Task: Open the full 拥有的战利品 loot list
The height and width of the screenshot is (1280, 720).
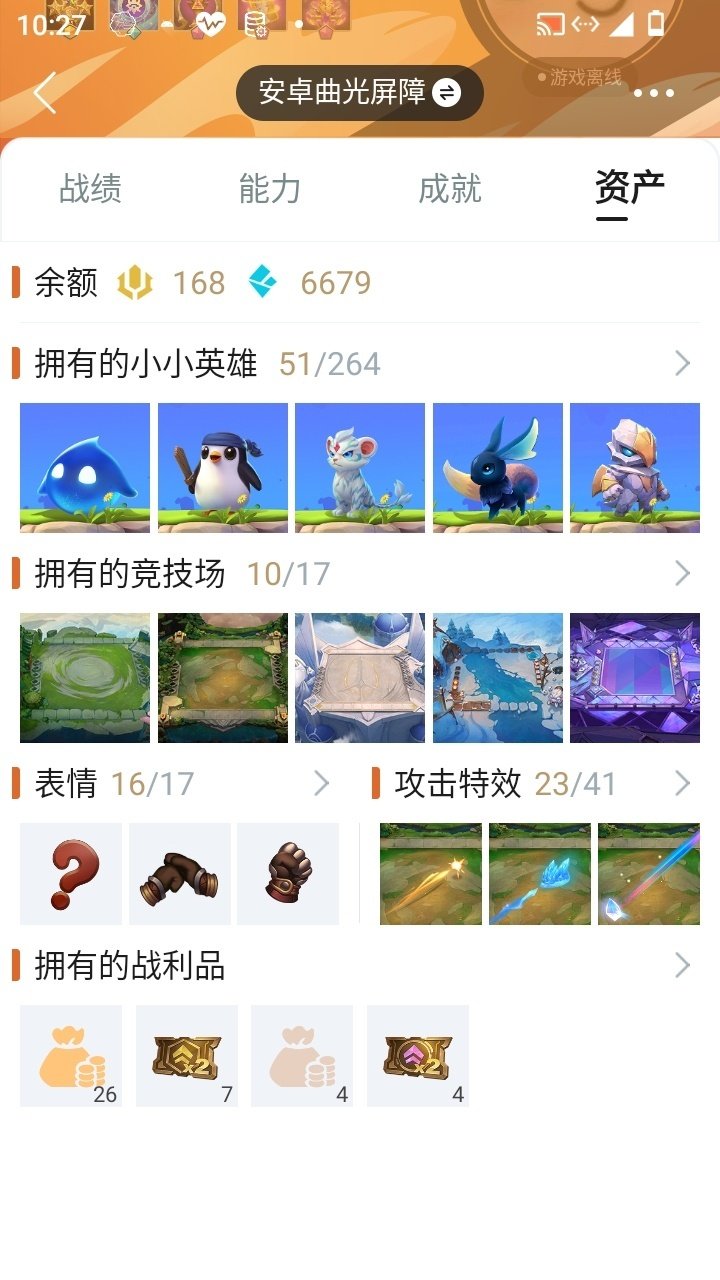Action: 681,964
